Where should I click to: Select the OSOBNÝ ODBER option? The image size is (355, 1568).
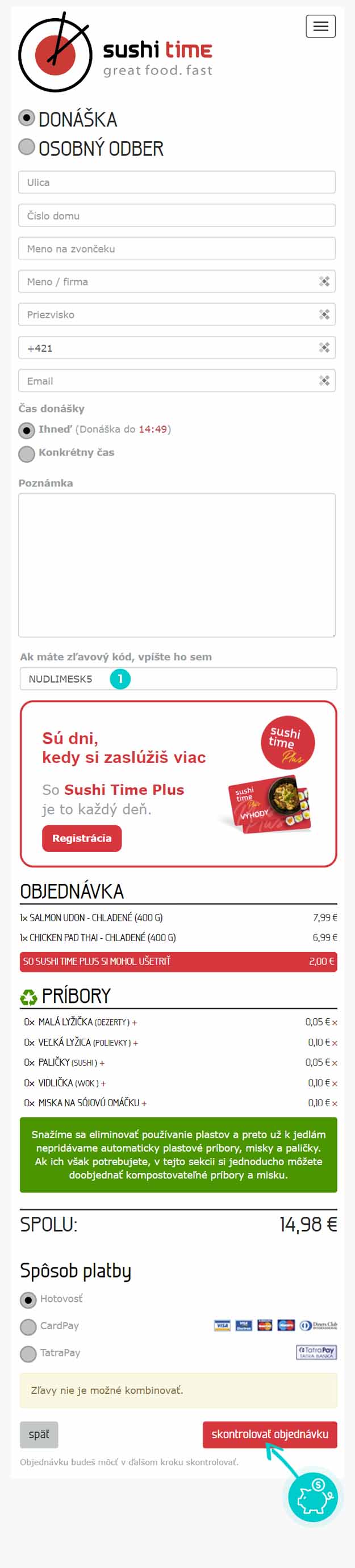pyautogui.click(x=27, y=147)
